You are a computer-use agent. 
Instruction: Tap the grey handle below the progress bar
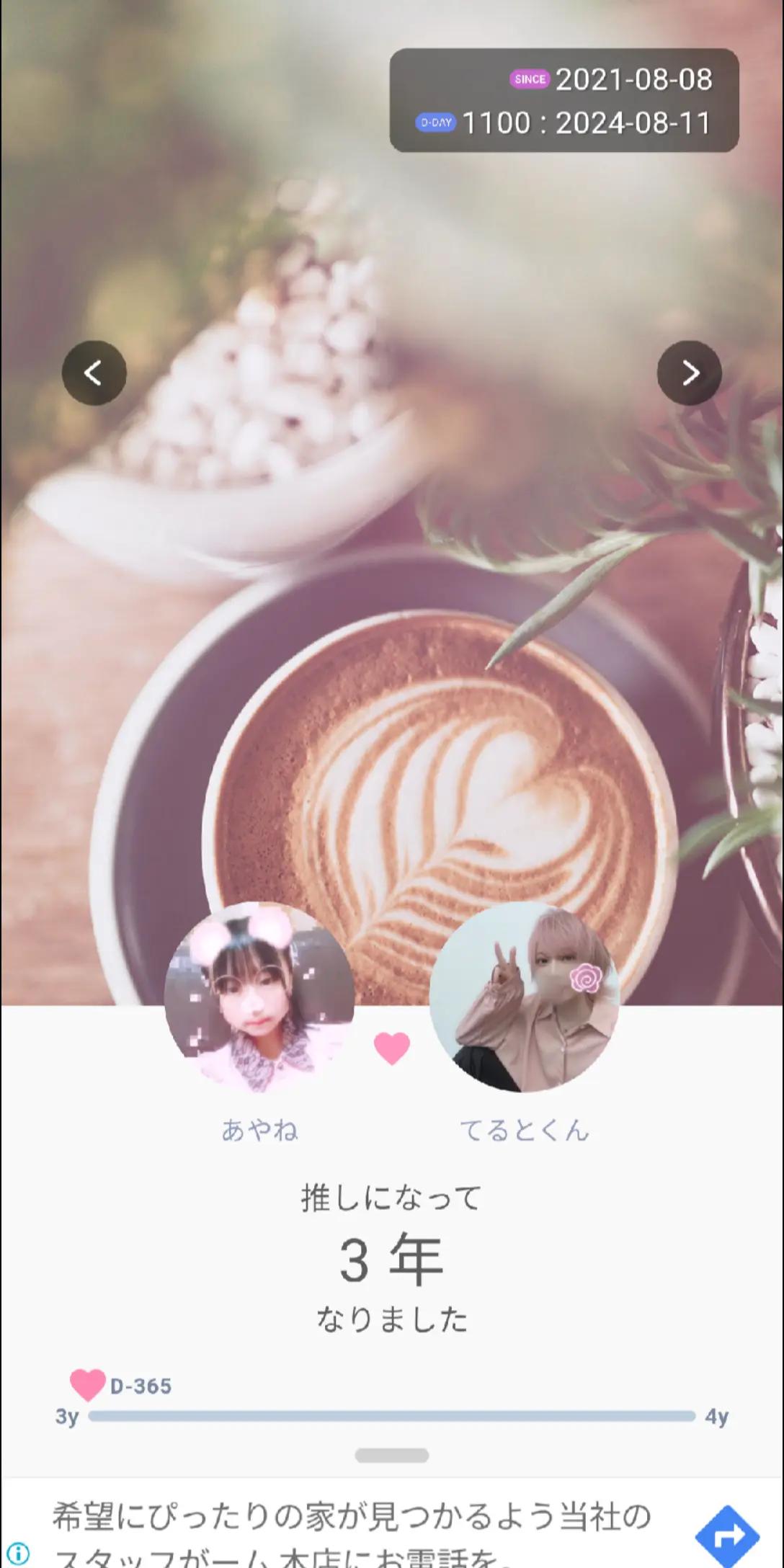[x=392, y=1456]
